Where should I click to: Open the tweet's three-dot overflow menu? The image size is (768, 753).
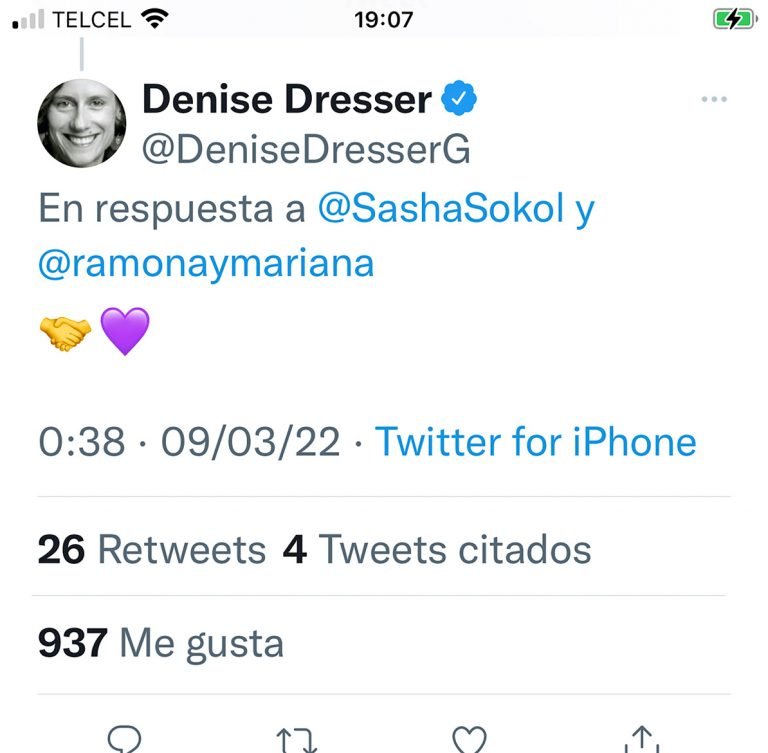click(x=714, y=100)
